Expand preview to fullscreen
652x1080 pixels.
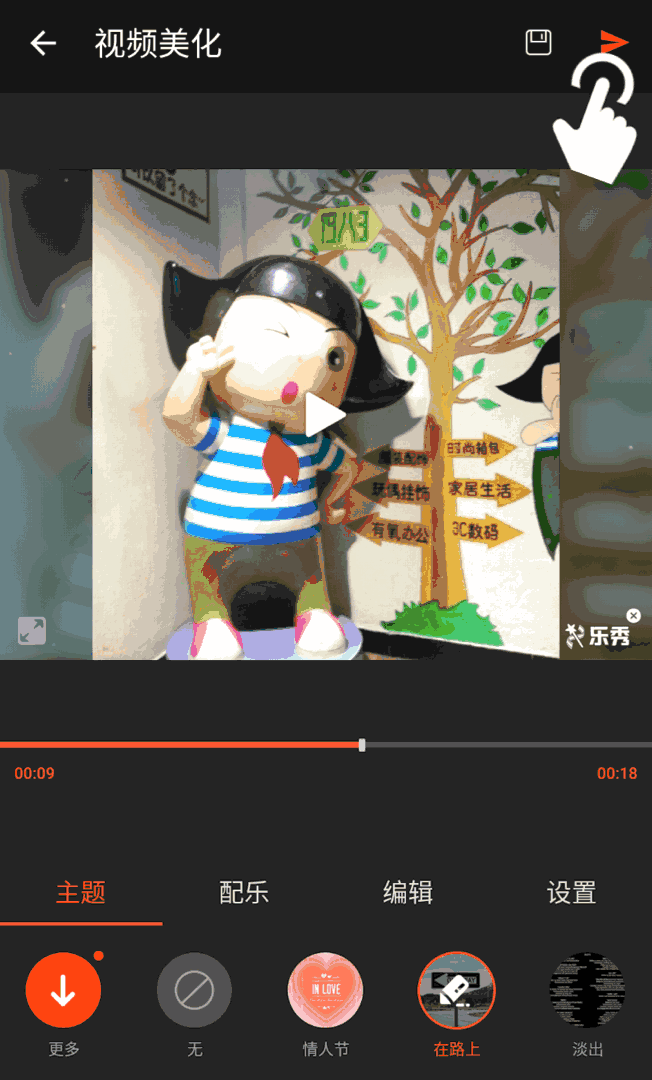click(x=32, y=631)
